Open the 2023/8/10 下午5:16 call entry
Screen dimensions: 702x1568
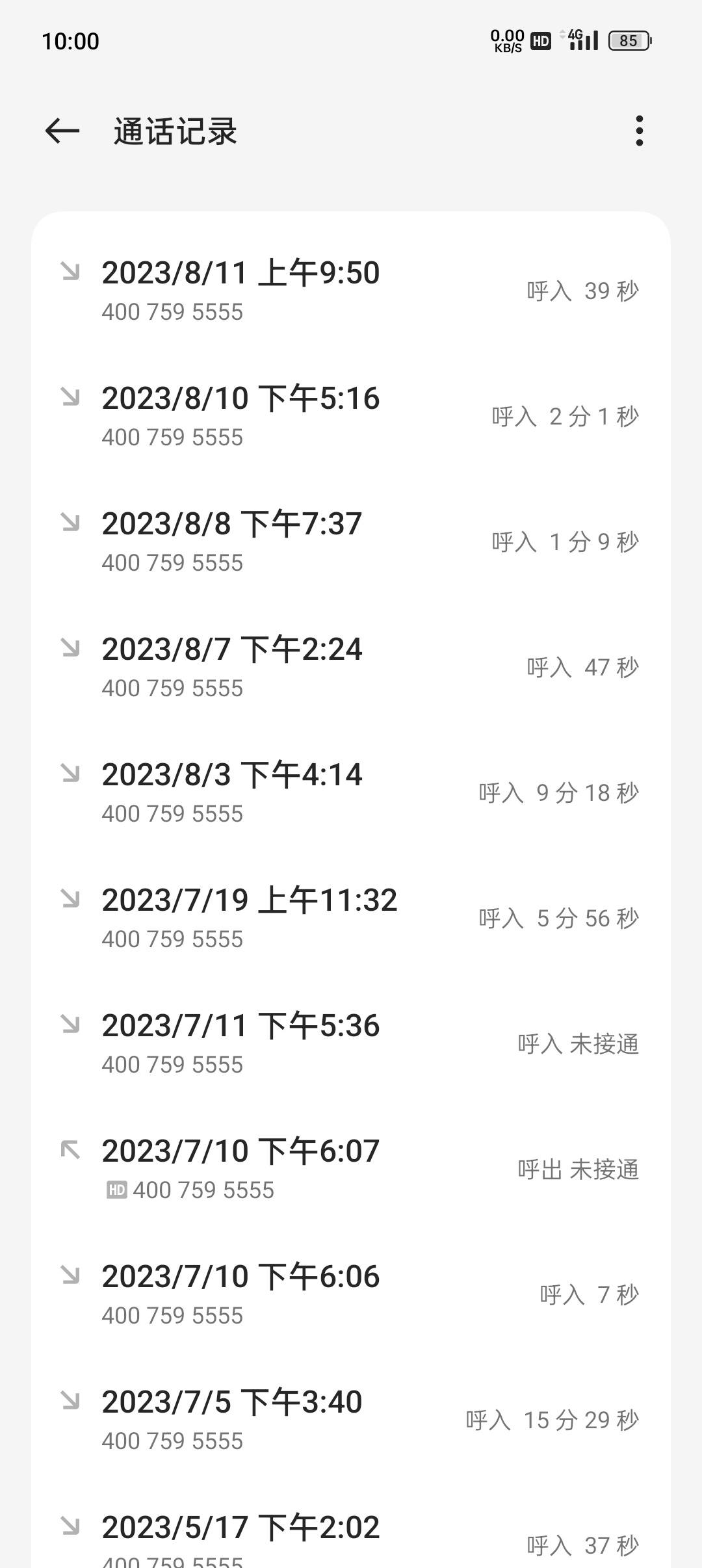(x=351, y=416)
